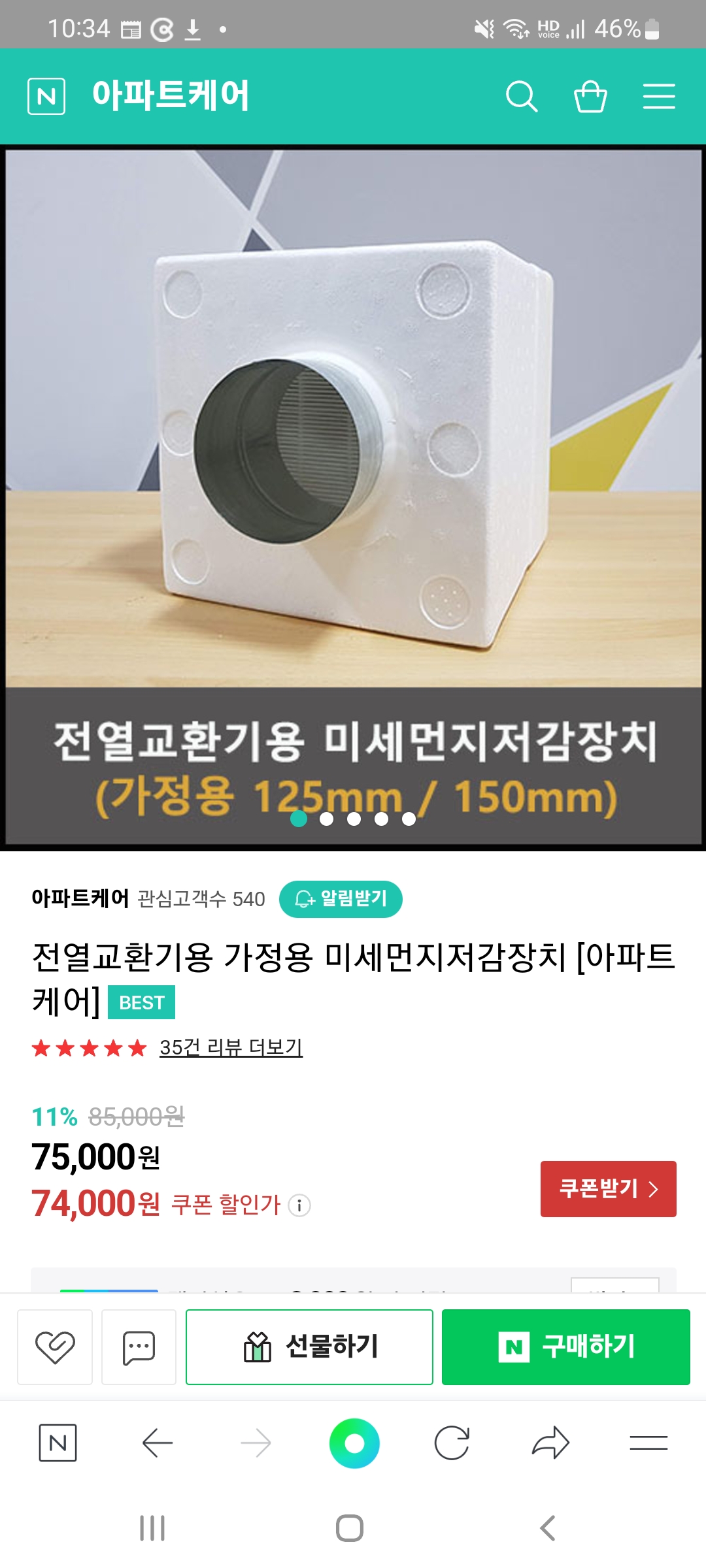This screenshot has height=1568, width=706.
Task: Tap the green Naver circle button
Action: (x=354, y=1443)
